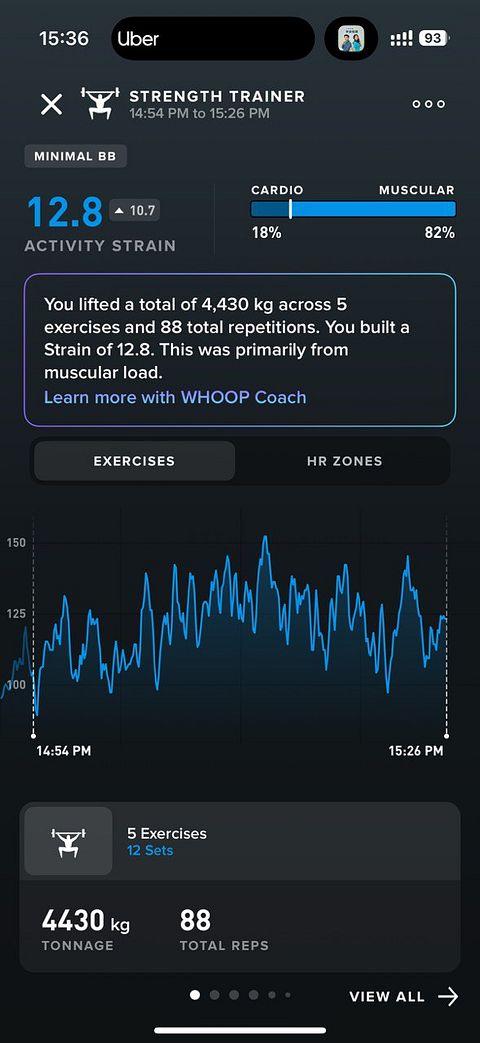Viewport: 480px width, 1043px height.
Task: Return to Uber via the Dynamic Island pill
Action: click(x=213, y=39)
